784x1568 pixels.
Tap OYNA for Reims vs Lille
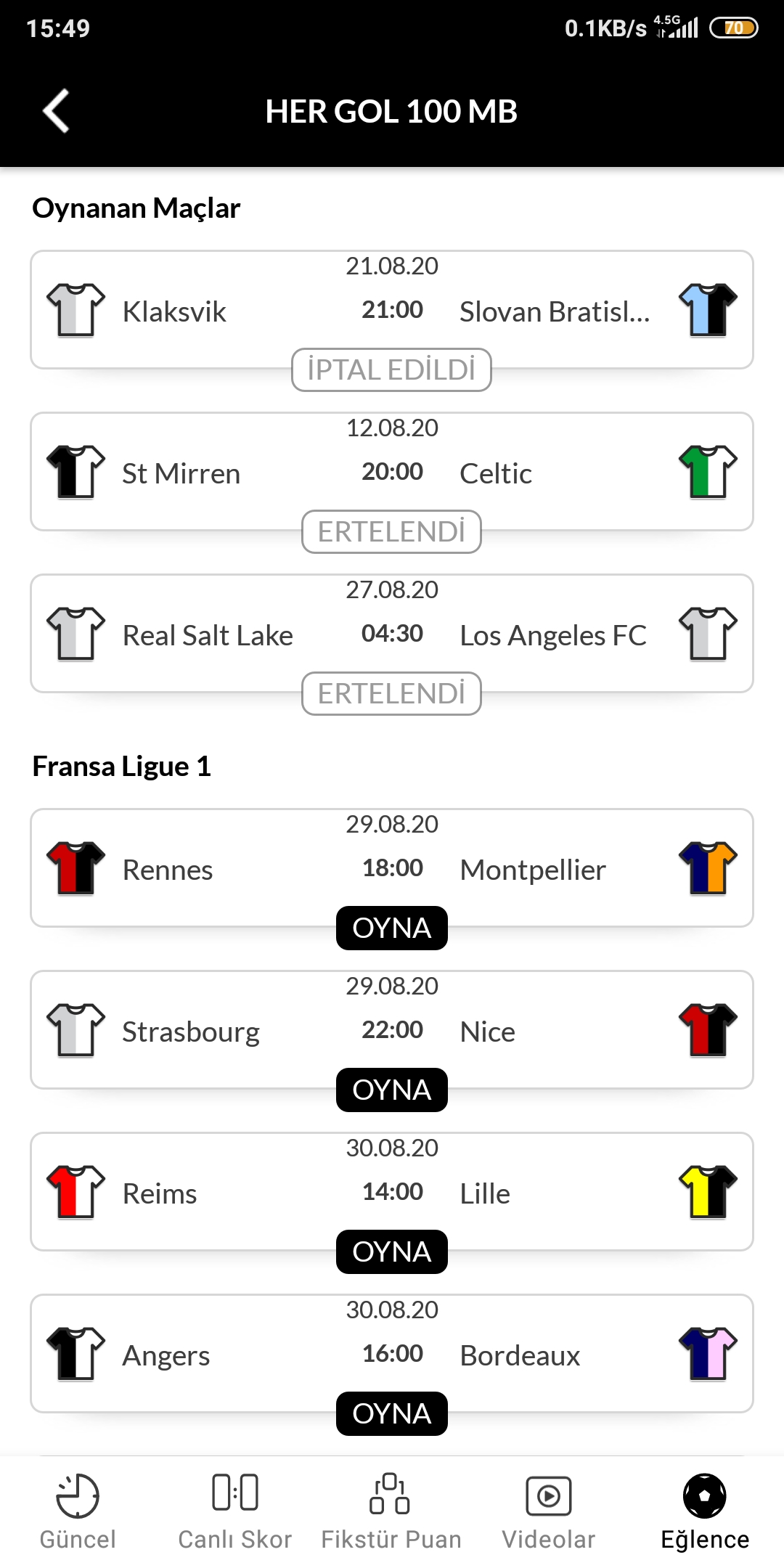click(392, 1251)
